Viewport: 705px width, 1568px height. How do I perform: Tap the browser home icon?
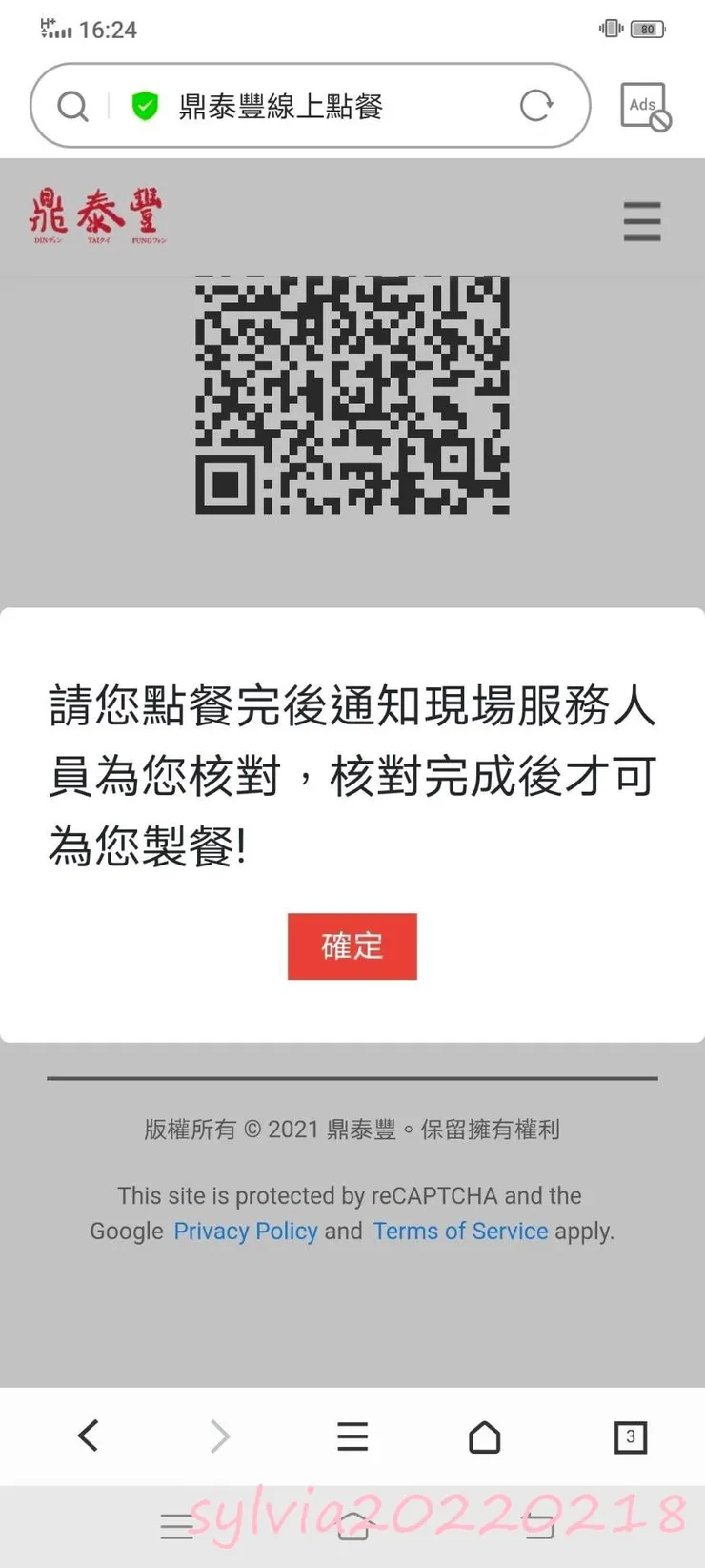[x=485, y=1436]
